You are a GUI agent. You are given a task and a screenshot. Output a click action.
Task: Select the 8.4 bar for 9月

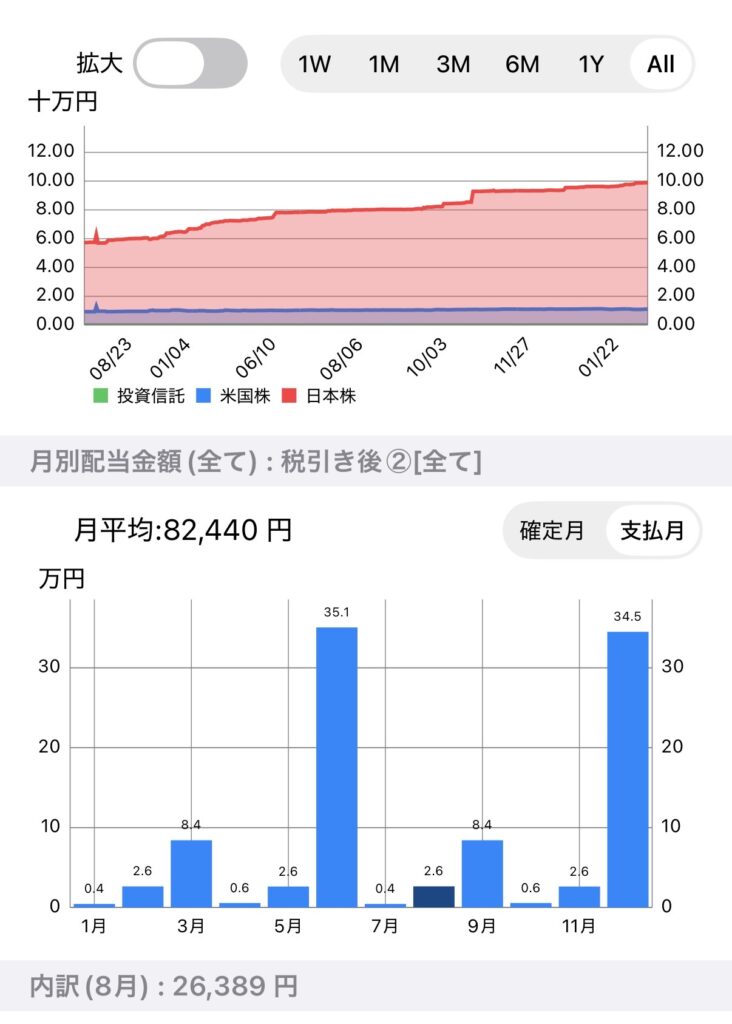[x=482, y=873]
